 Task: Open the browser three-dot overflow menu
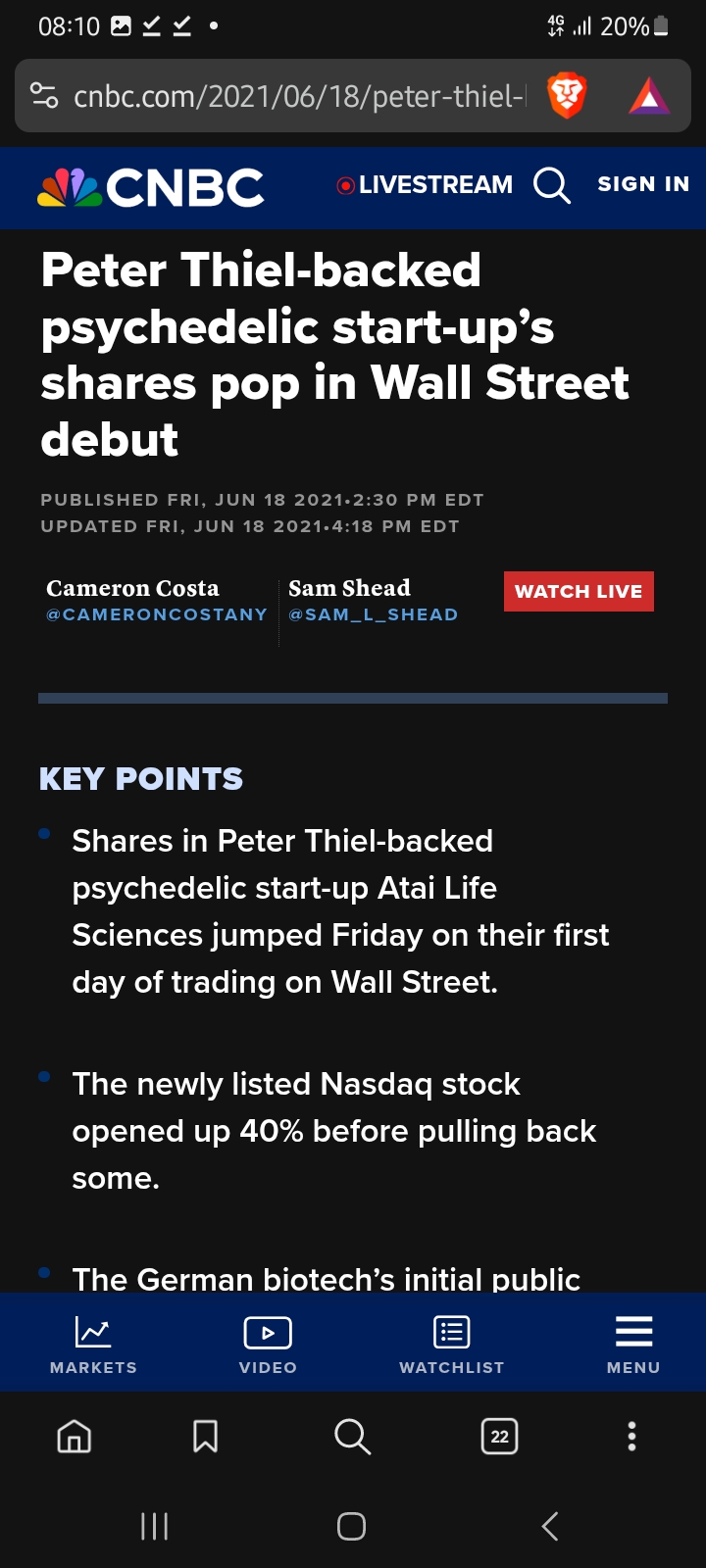click(631, 1437)
